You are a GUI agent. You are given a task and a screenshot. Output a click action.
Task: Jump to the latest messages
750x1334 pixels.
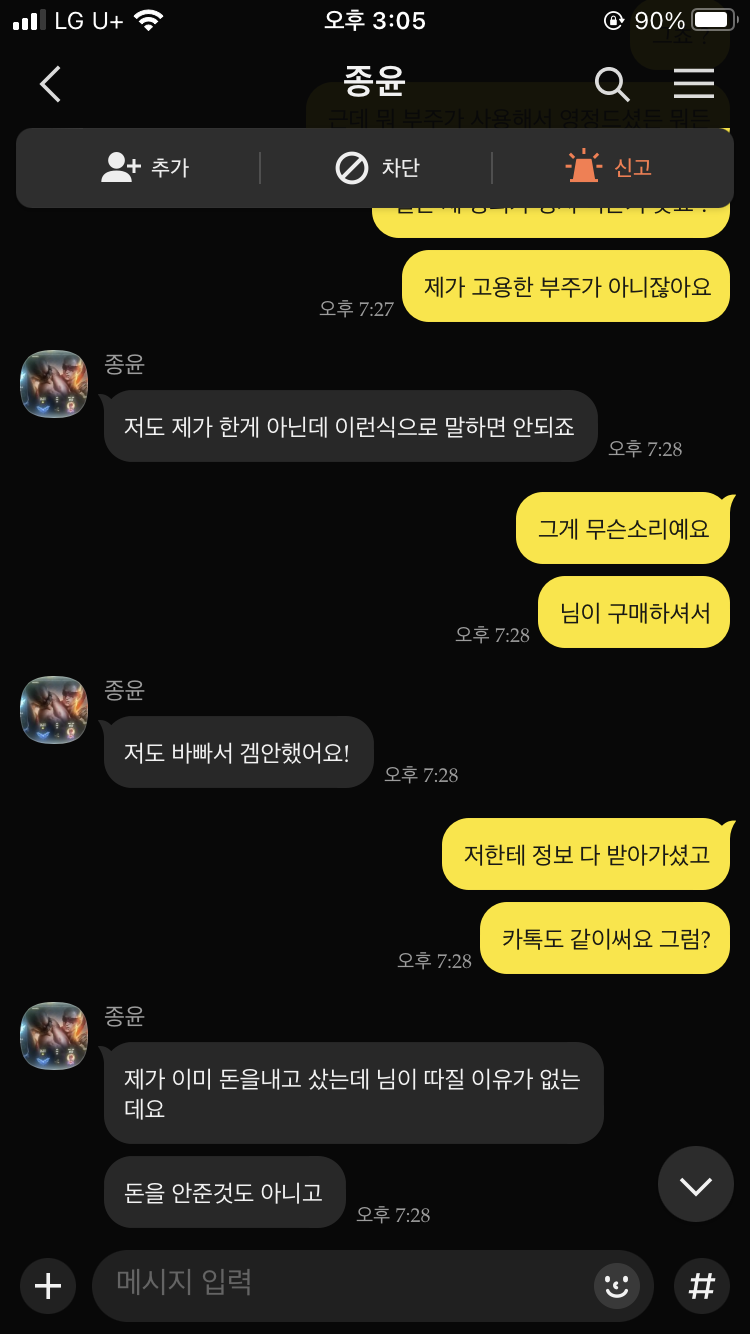(695, 1185)
